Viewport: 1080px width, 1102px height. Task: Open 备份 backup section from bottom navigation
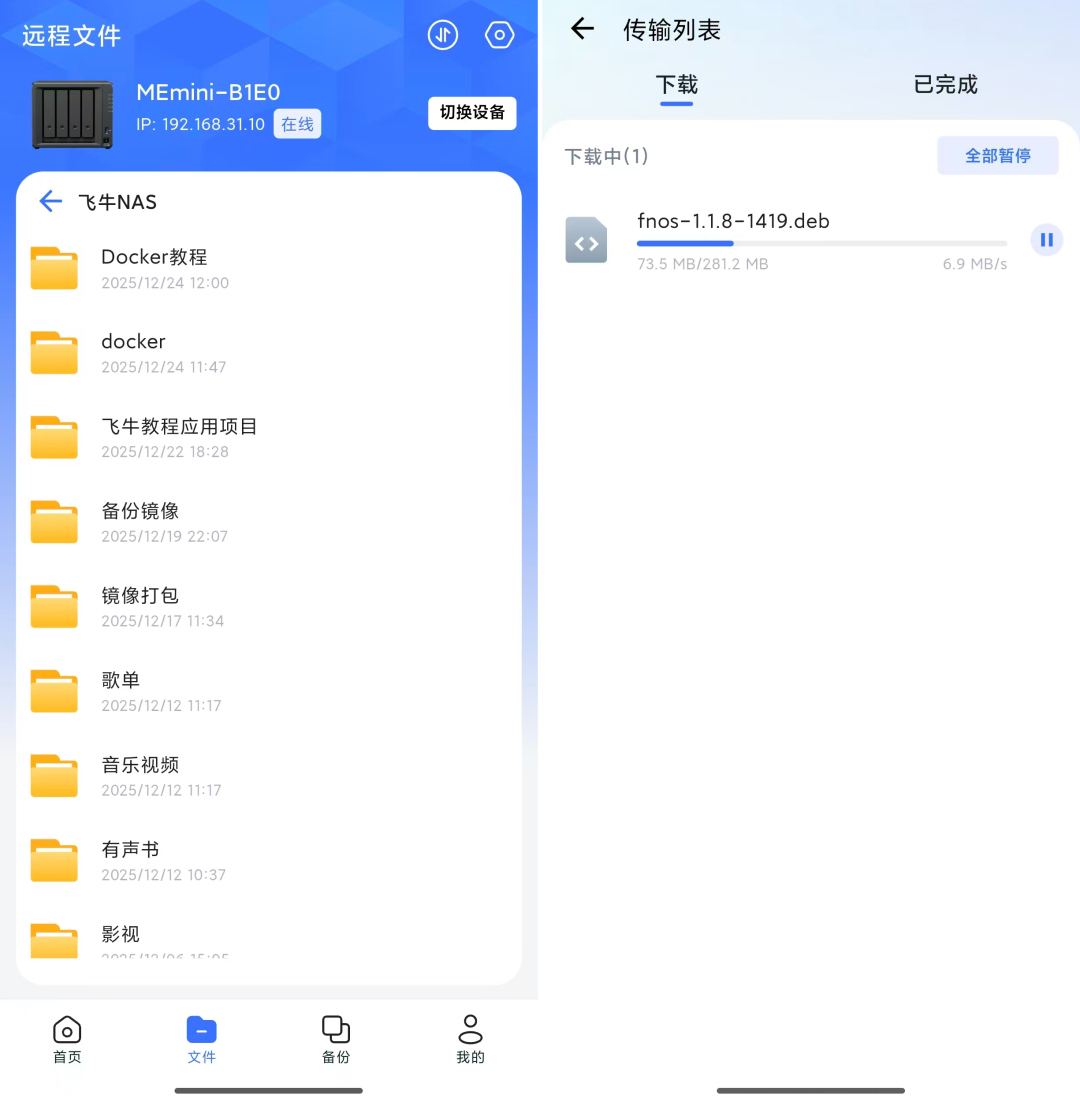click(x=336, y=1038)
